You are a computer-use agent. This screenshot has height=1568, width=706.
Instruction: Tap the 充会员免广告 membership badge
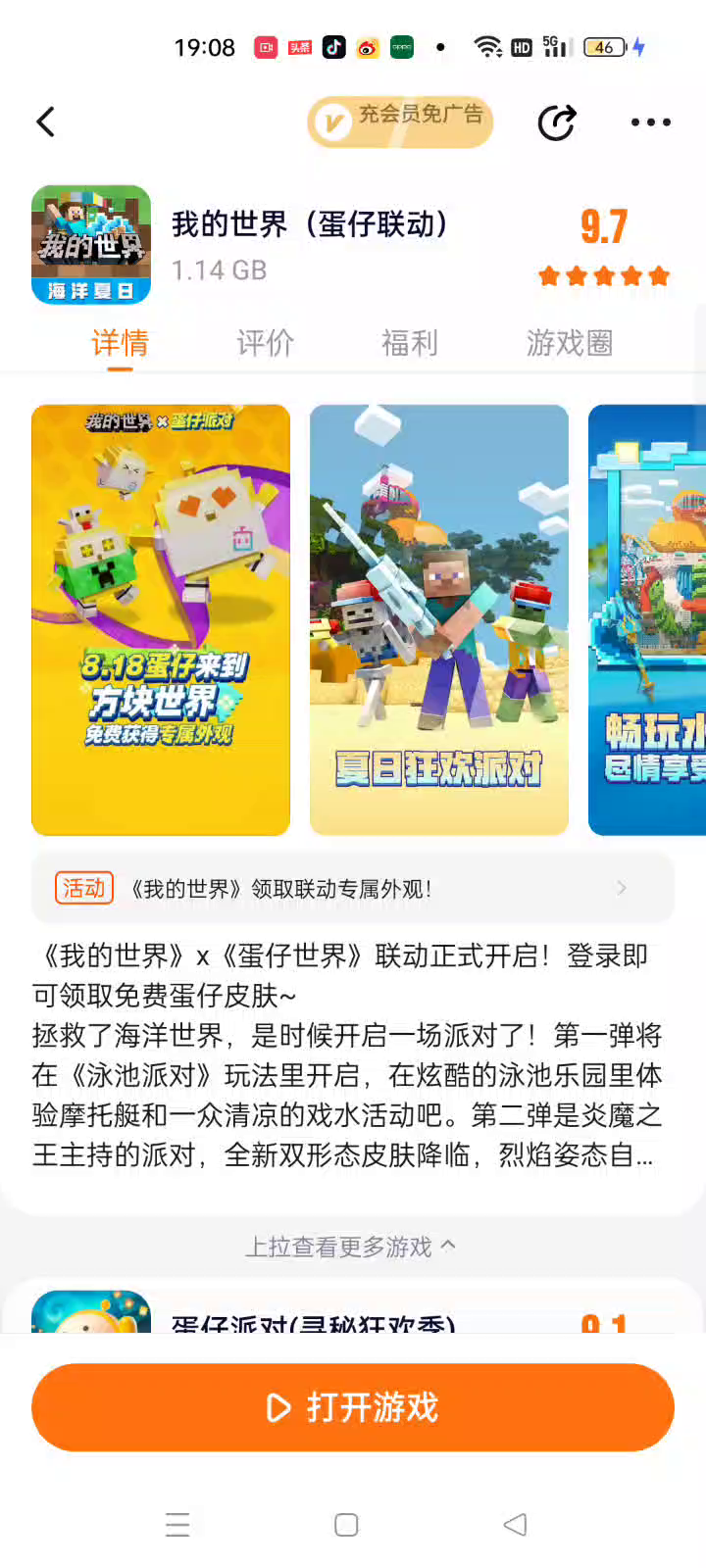point(400,122)
